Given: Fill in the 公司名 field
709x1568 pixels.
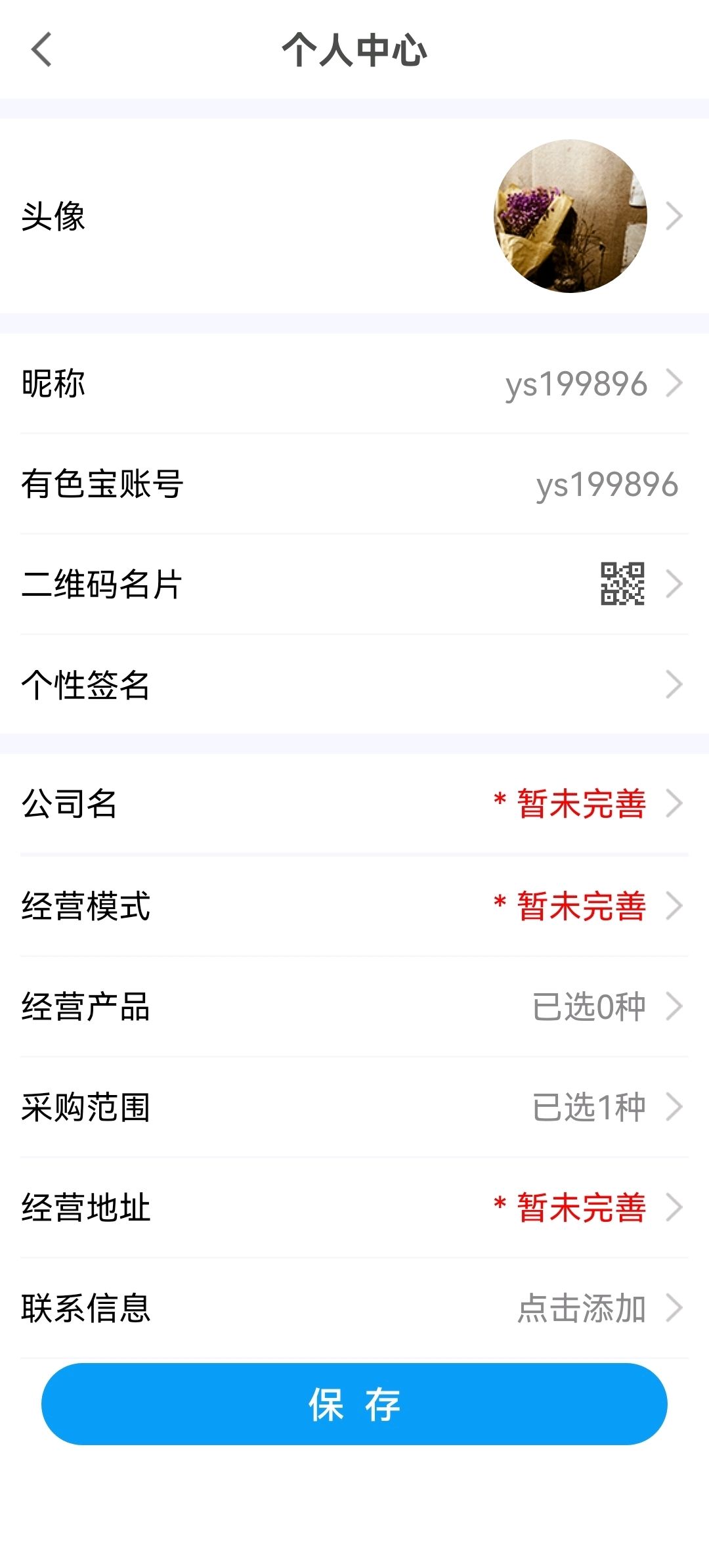Looking at the screenshot, I should [354, 804].
